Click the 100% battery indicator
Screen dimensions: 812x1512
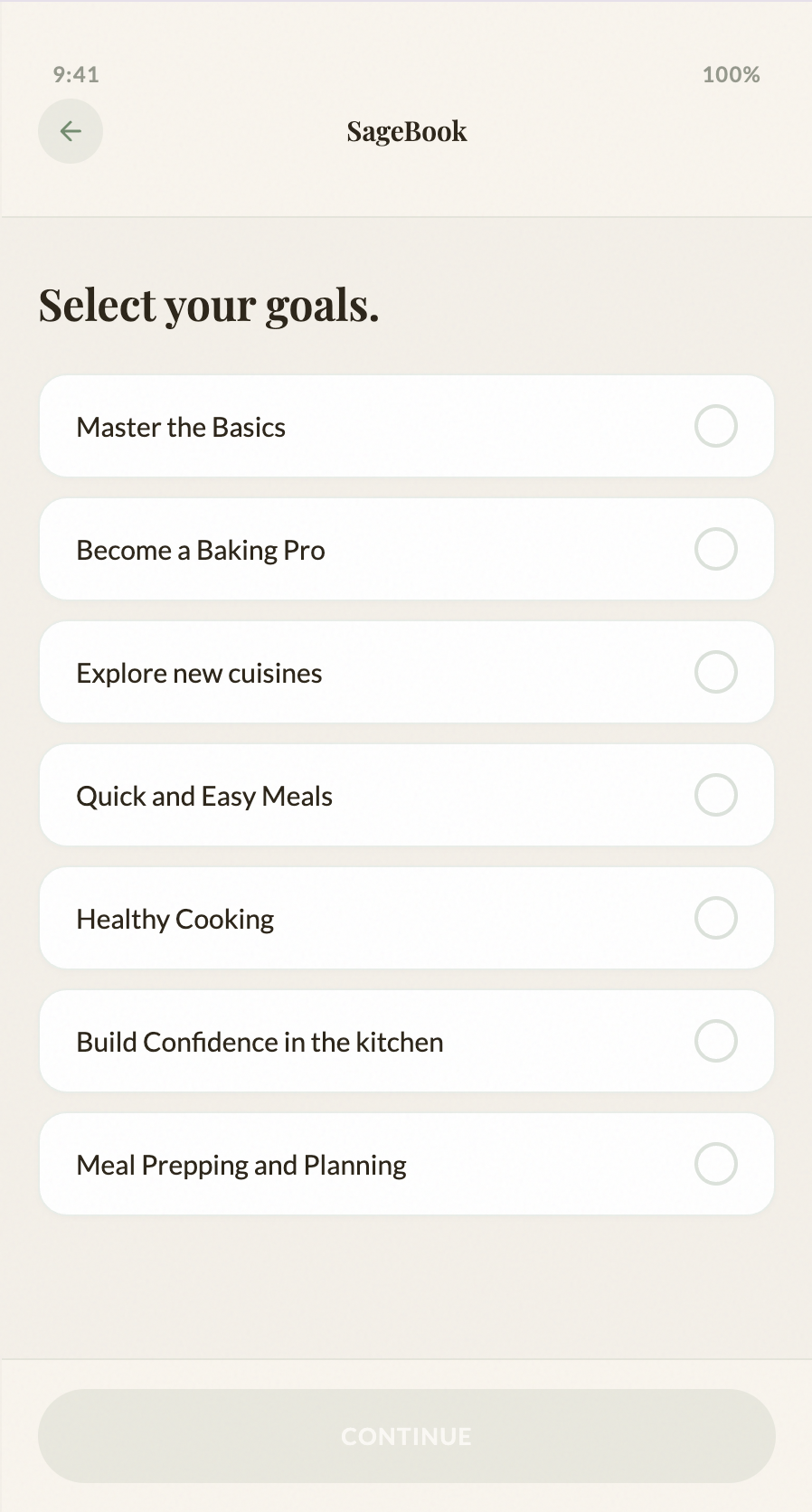click(731, 75)
